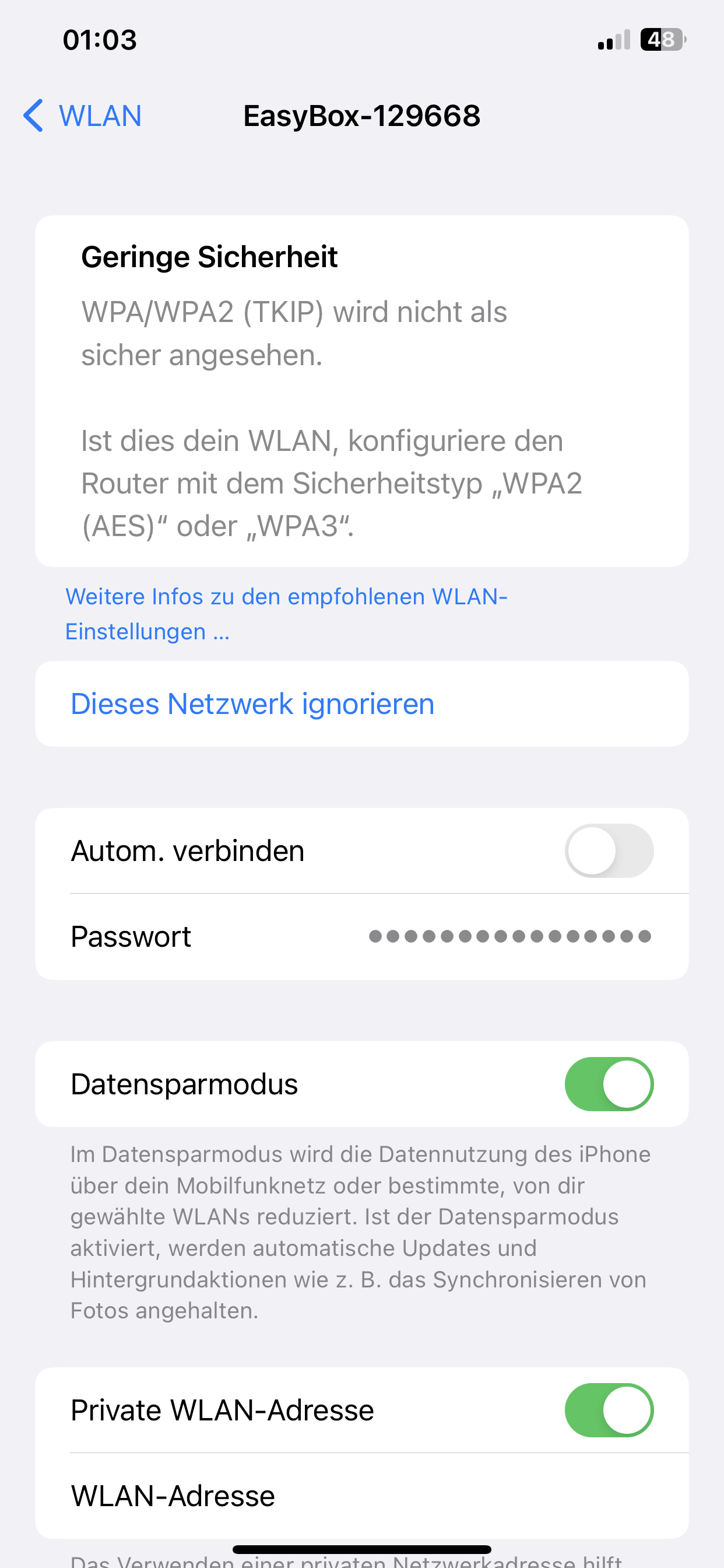Screen dimensions: 724x1568
Task: Enable Autom. verbinden switch
Action: tap(609, 850)
